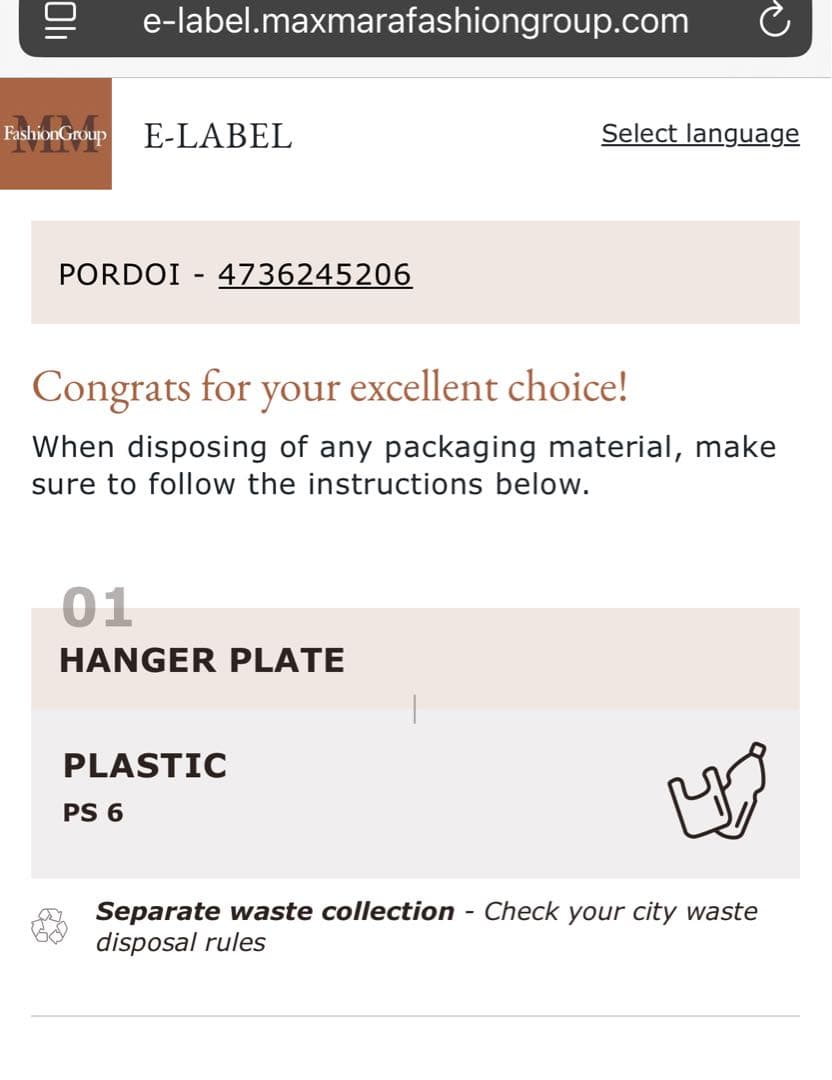Tap the e-label URL address field
This screenshot has width=832, height=1080.
415,21
